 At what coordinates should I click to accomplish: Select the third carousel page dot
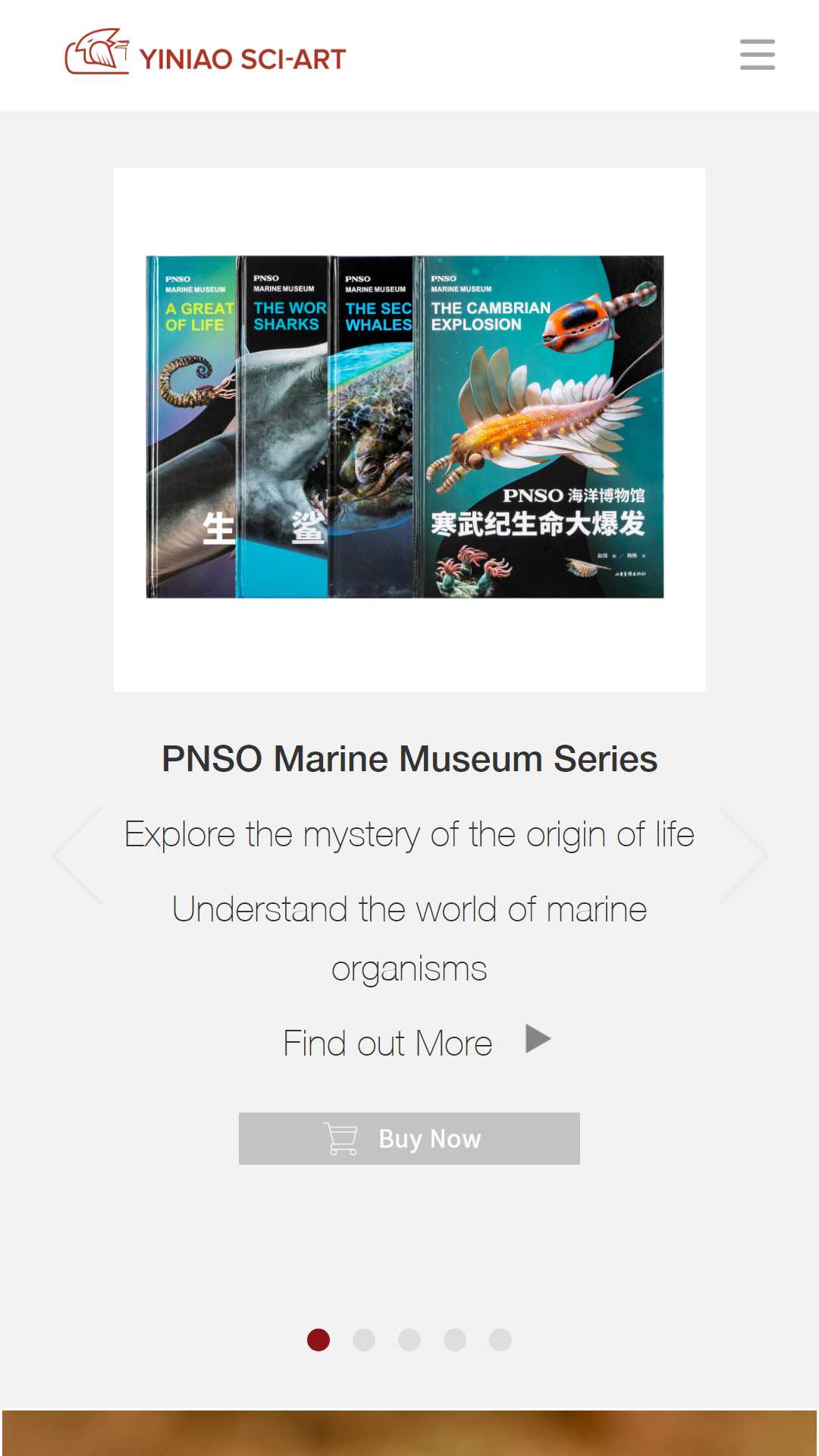pyautogui.click(x=409, y=1340)
